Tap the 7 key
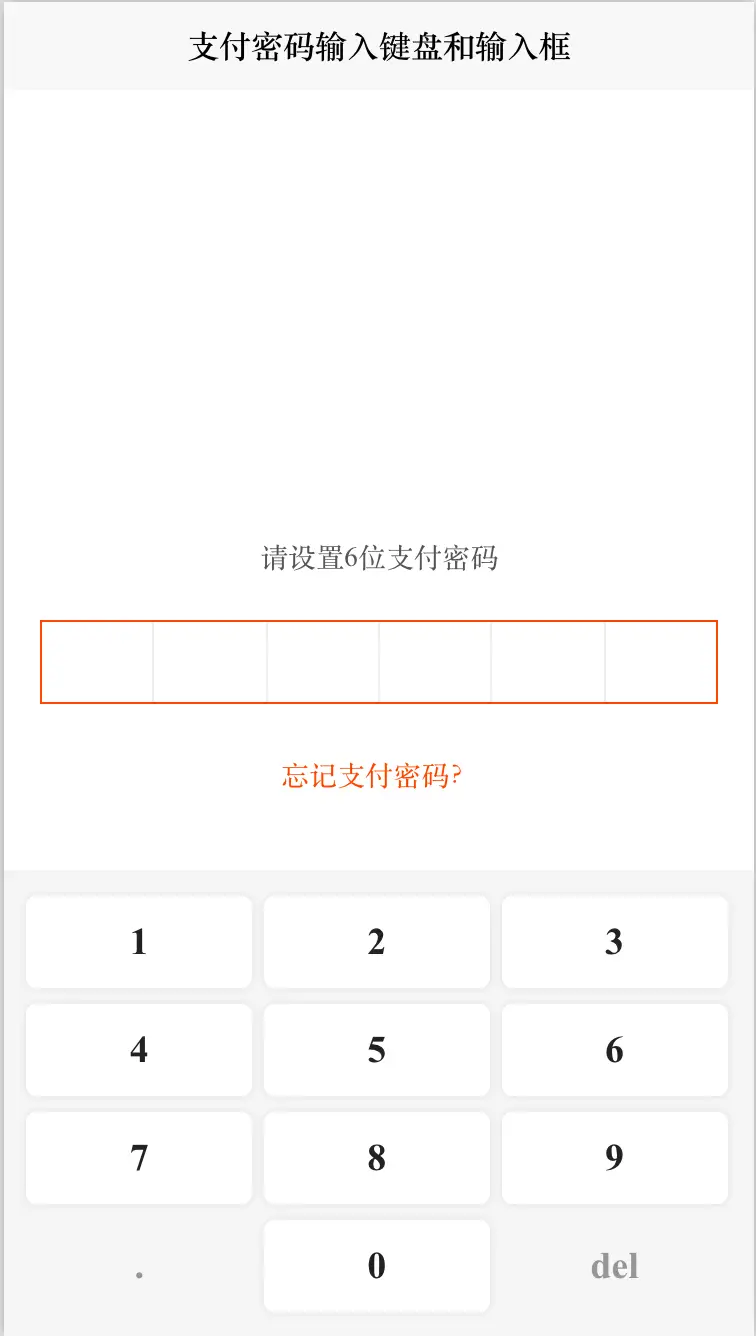The height and width of the screenshot is (1336, 756). coord(139,1158)
